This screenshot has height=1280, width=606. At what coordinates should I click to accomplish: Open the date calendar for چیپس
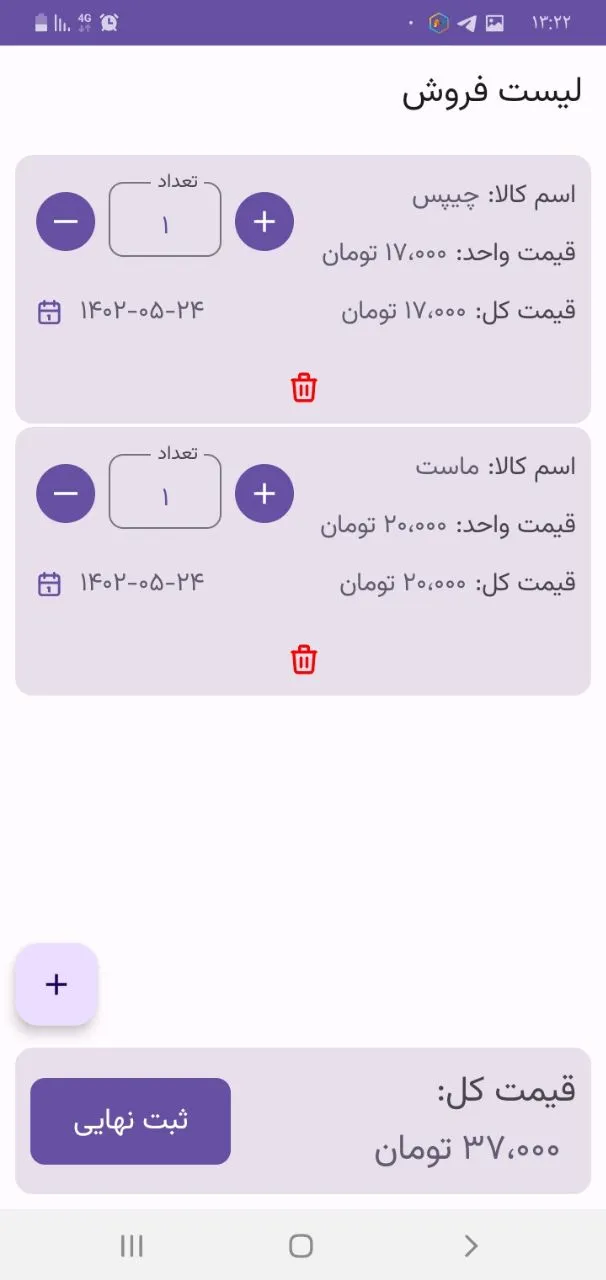[x=49, y=312]
